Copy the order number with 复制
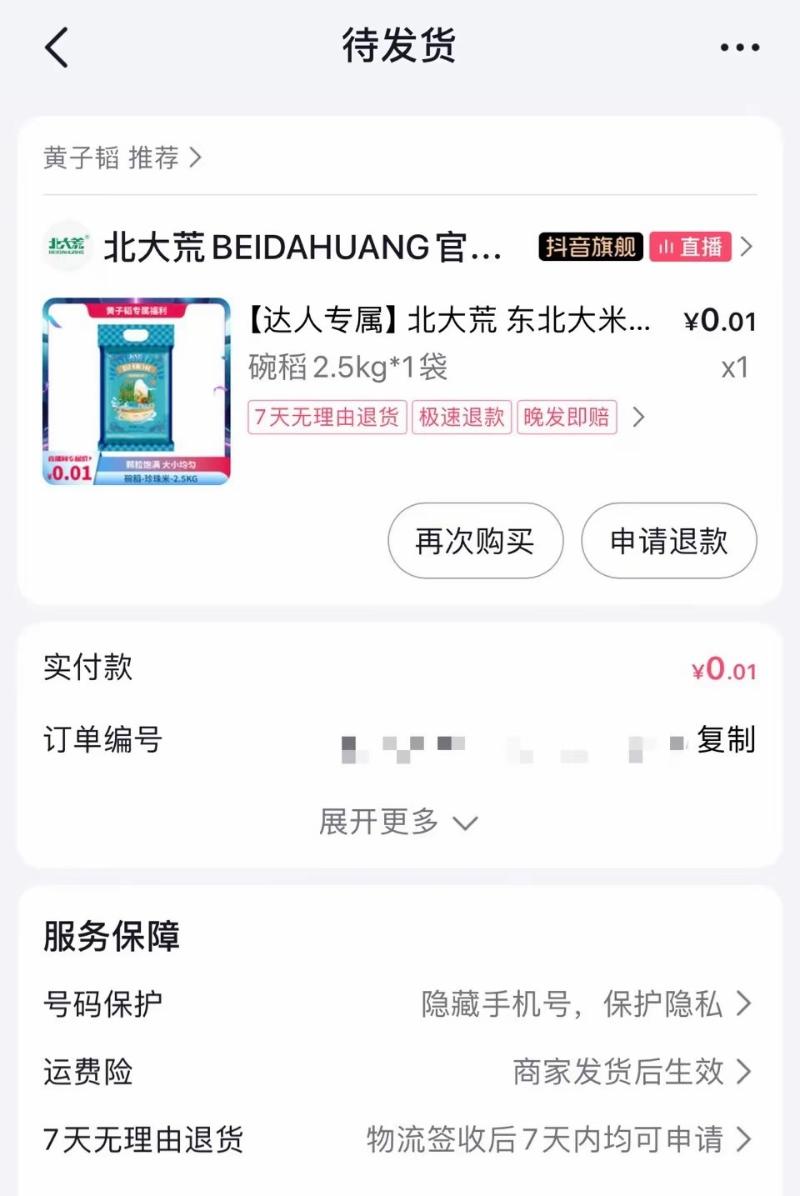Viewport: 800px width, 1196px height. pyautogui.click(x=726, y=741)
